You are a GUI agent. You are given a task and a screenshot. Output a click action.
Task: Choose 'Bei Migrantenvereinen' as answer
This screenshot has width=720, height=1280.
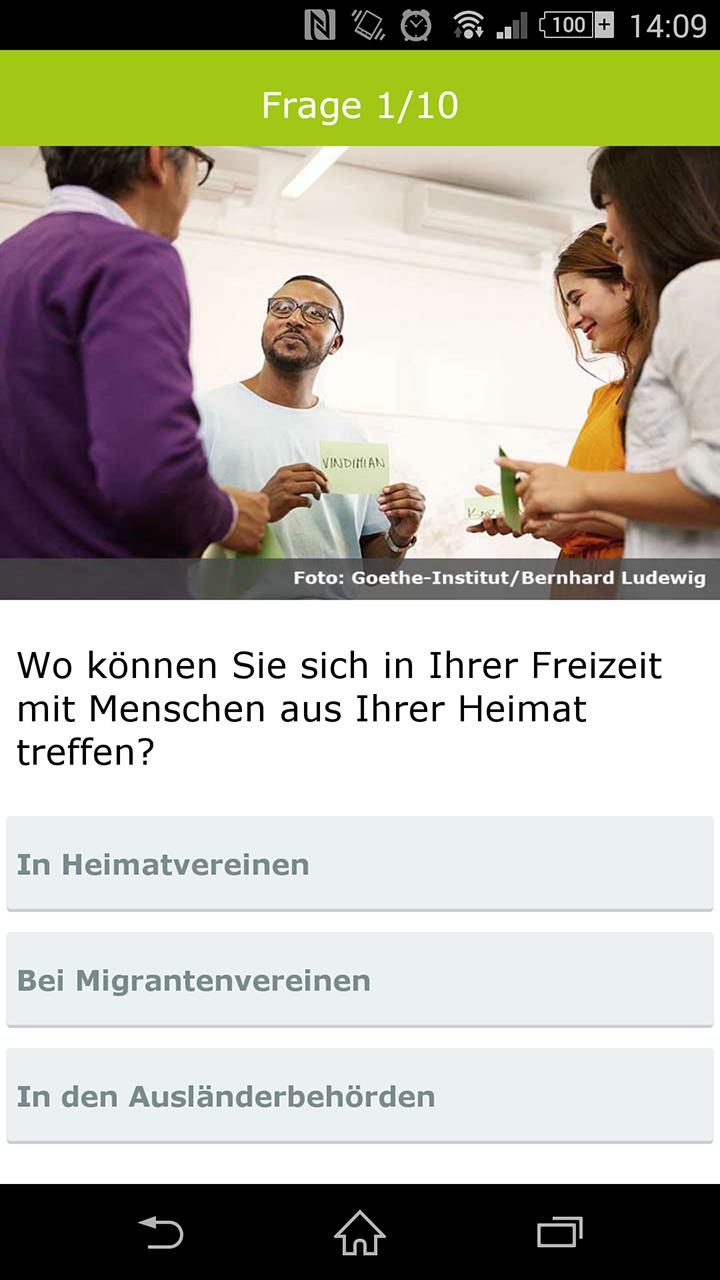(360, 979)
